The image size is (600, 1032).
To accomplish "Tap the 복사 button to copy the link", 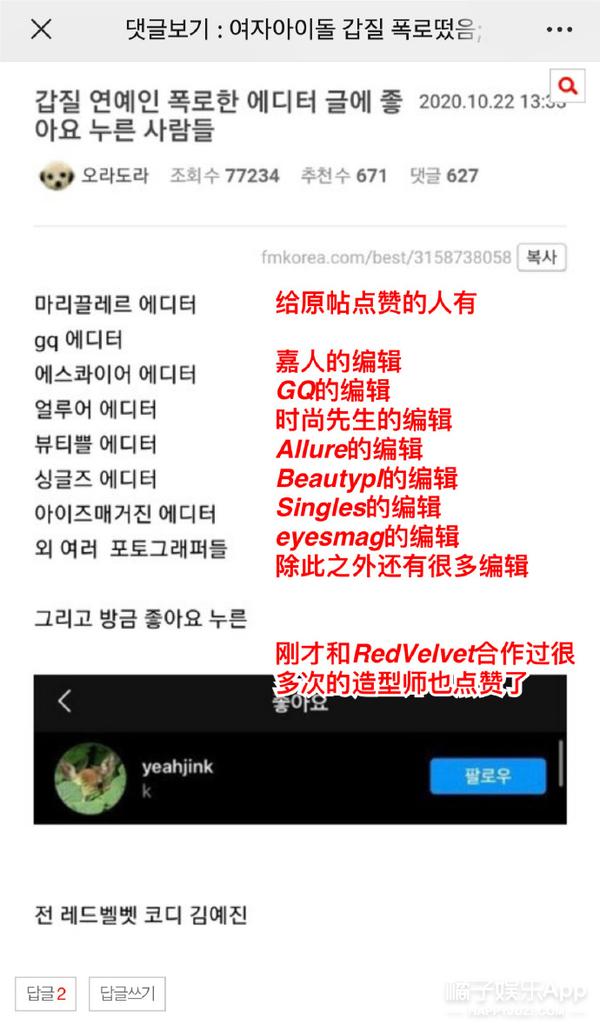I will pyautogui.click(x=542, y=256).
